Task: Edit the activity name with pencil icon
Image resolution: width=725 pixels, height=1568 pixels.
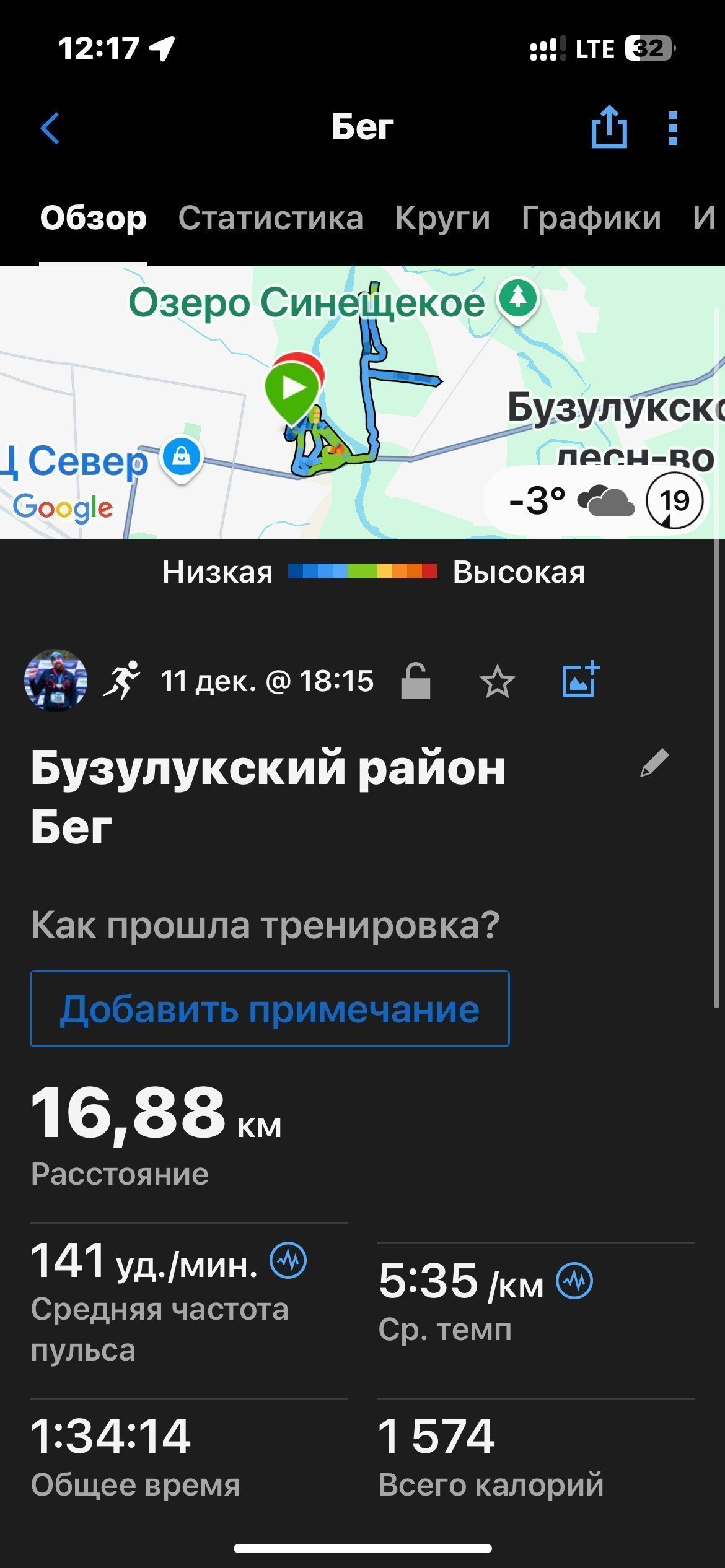Action: coord(654,763)
